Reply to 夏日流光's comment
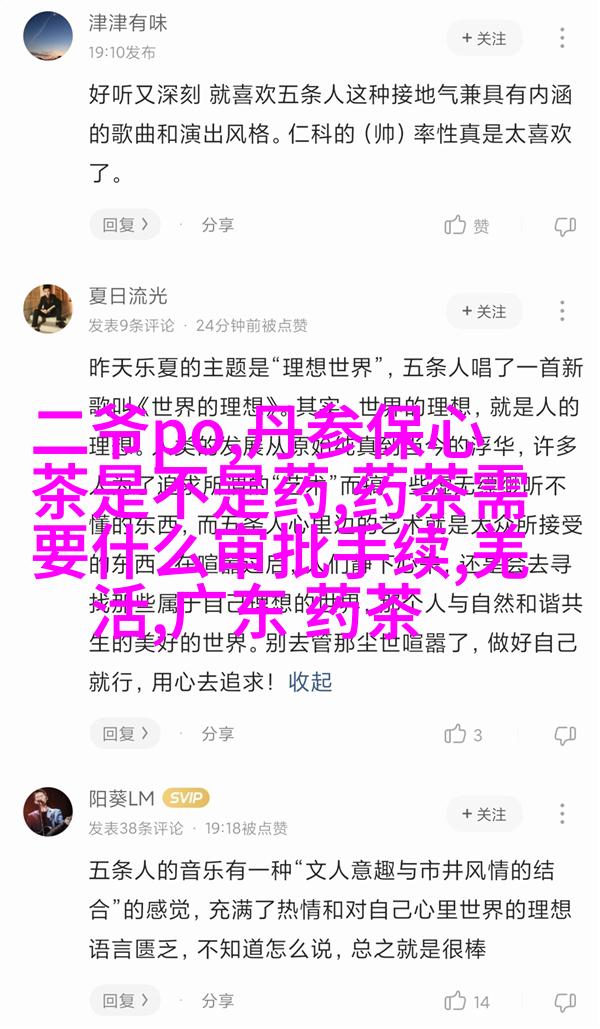The image size is (600, 1029). [125, 735]
